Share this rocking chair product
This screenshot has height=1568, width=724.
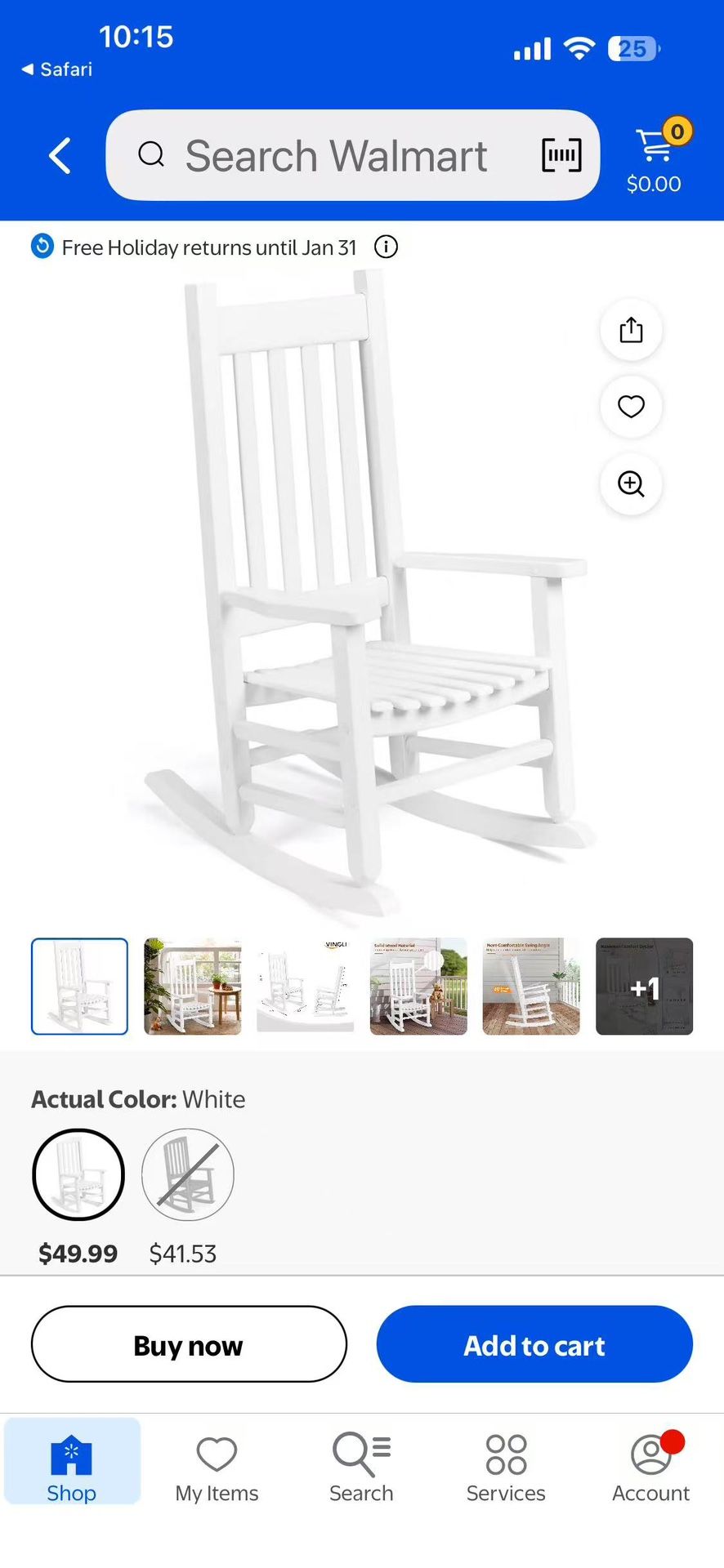pos(630,330)
